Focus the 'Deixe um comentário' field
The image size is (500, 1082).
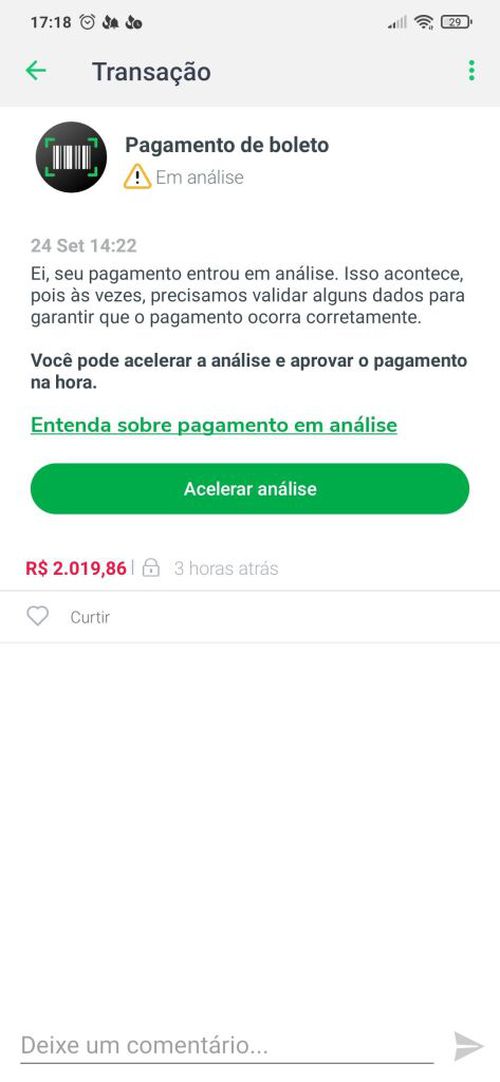[x=227, y=1045]
